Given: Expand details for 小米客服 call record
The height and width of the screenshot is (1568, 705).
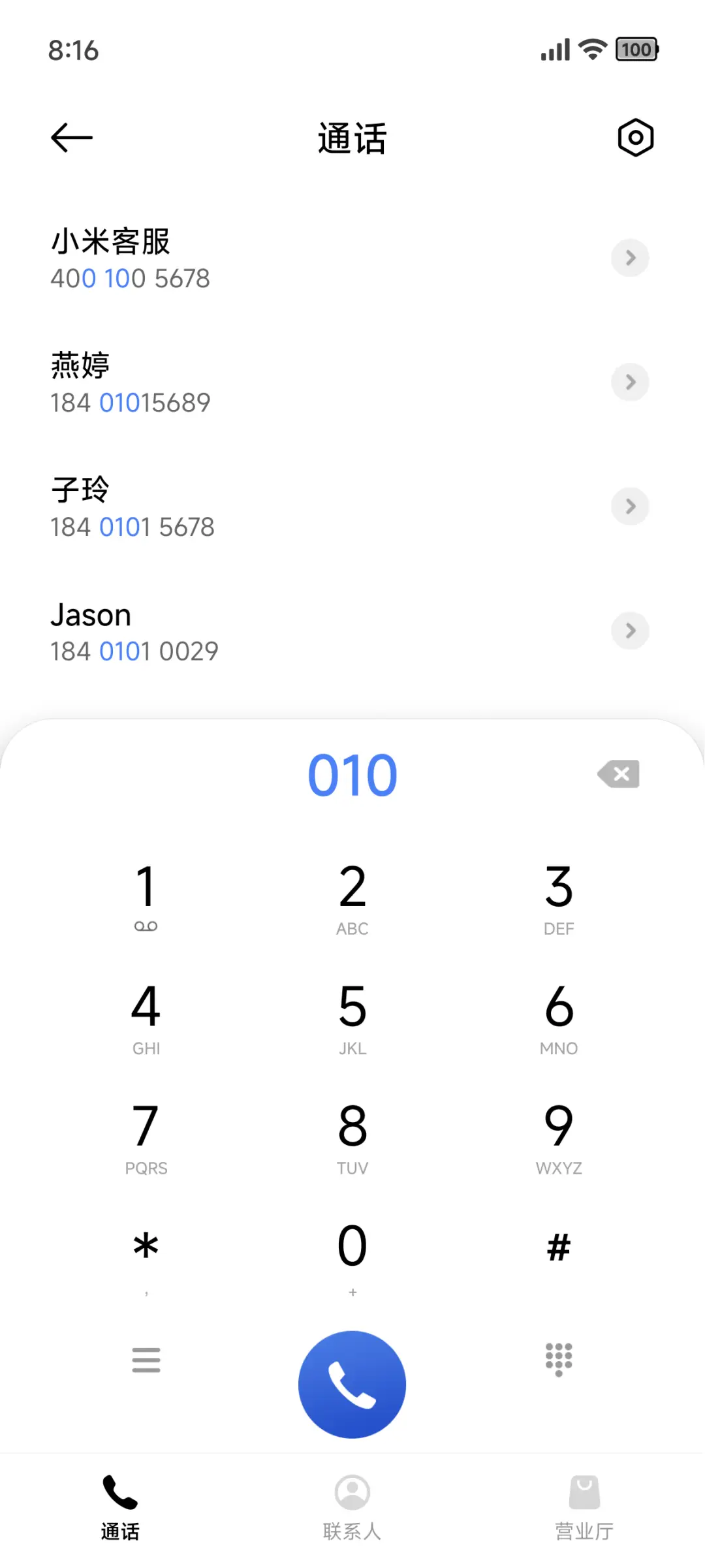Looking at the screenshot, I should (629, 258).
